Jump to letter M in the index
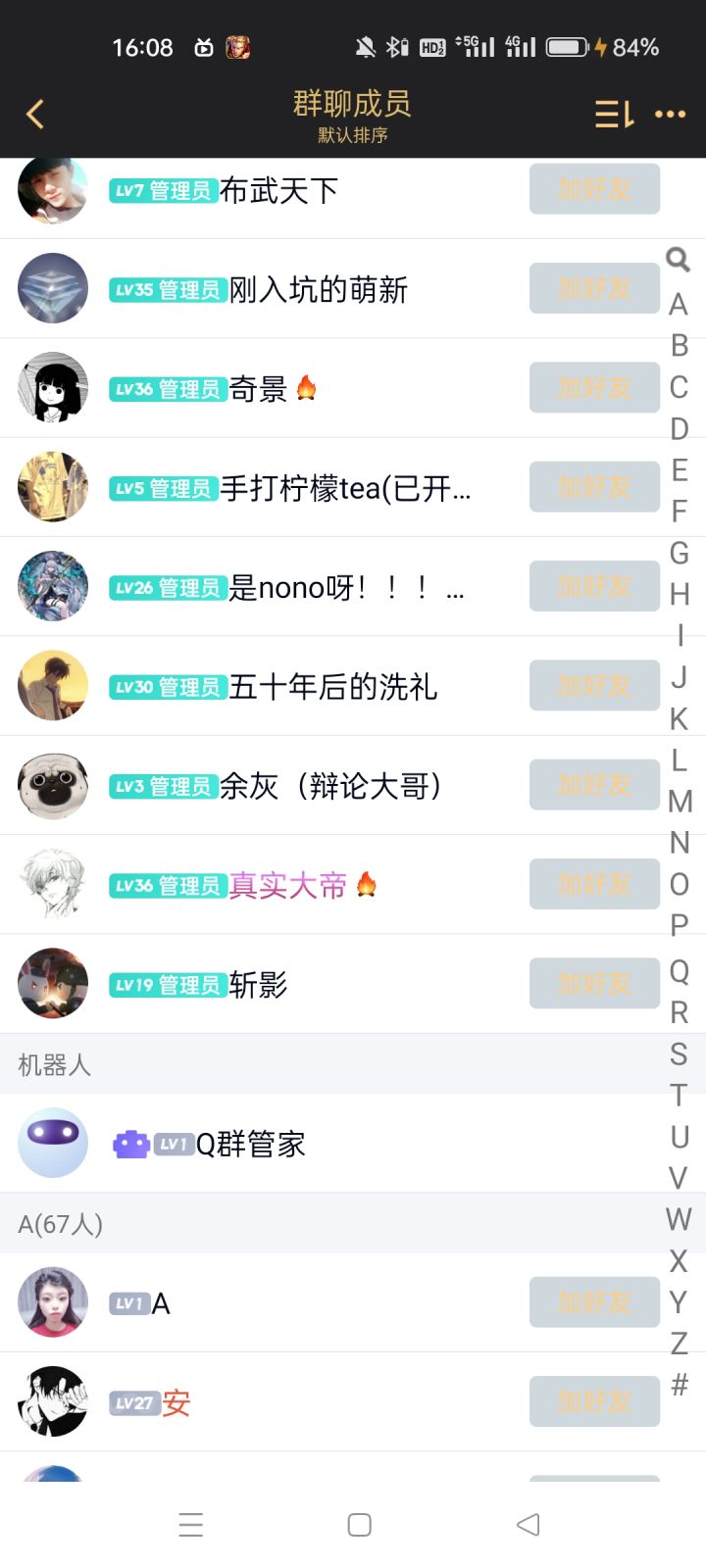The image size is (706, 1568). pyautogui.click(x=680, y=802)
